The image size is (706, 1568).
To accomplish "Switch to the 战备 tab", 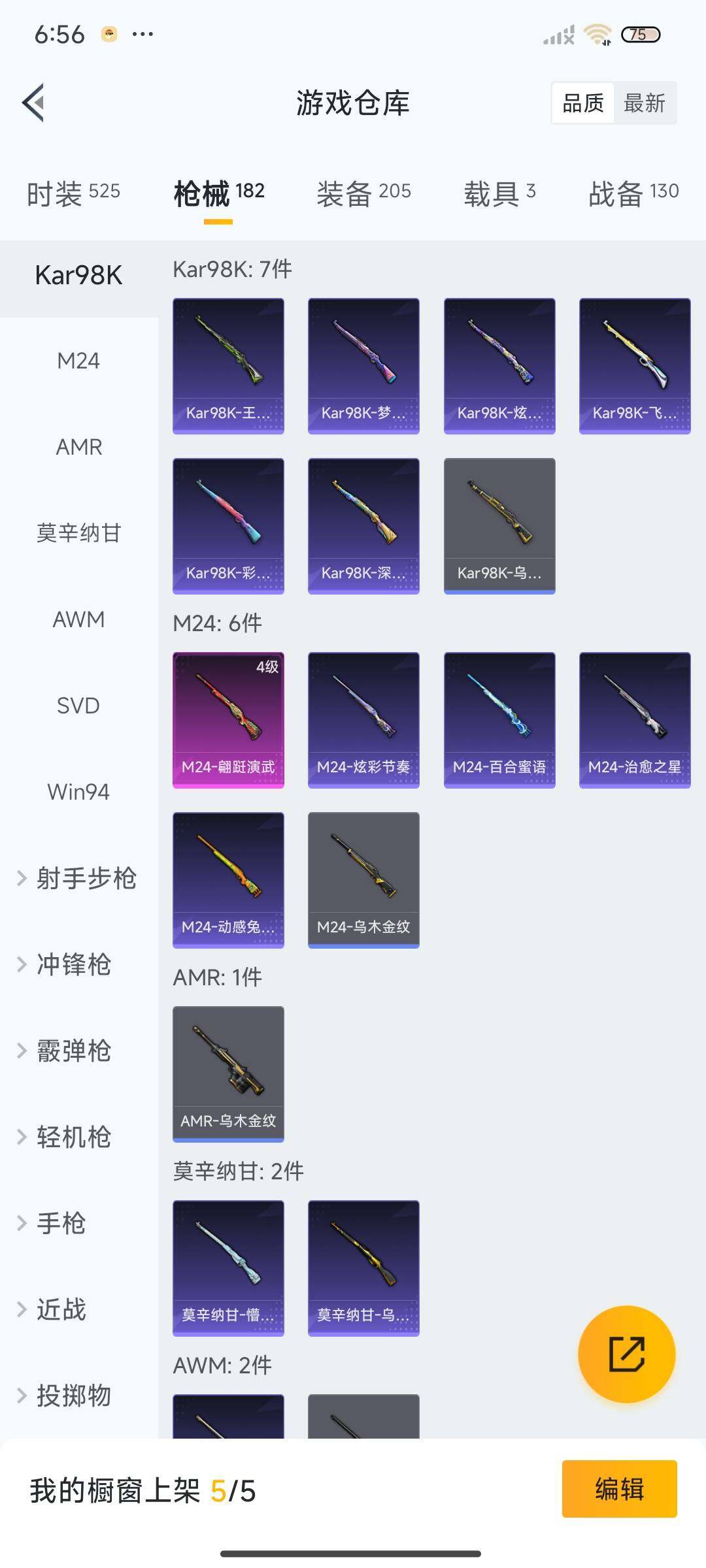I will pyautogui.click(x=633, y=193).
